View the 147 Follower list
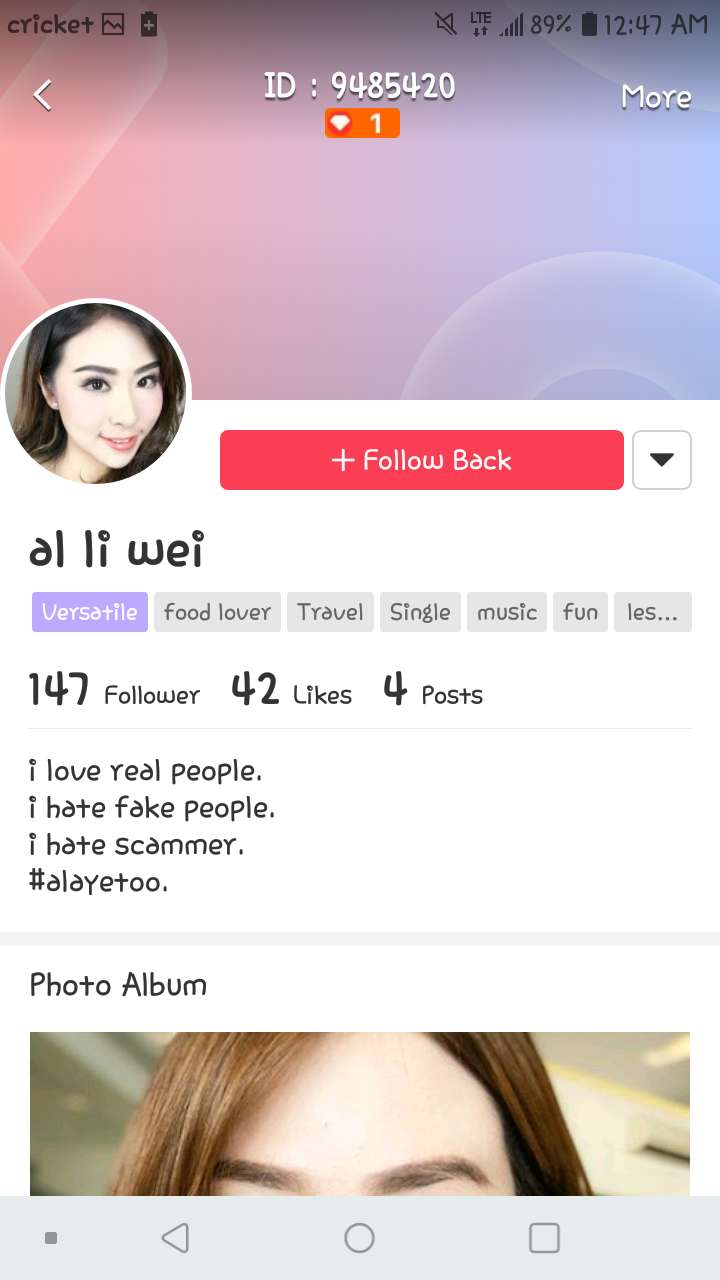This screenshot has width=720, height=1280. click(114, 691)
